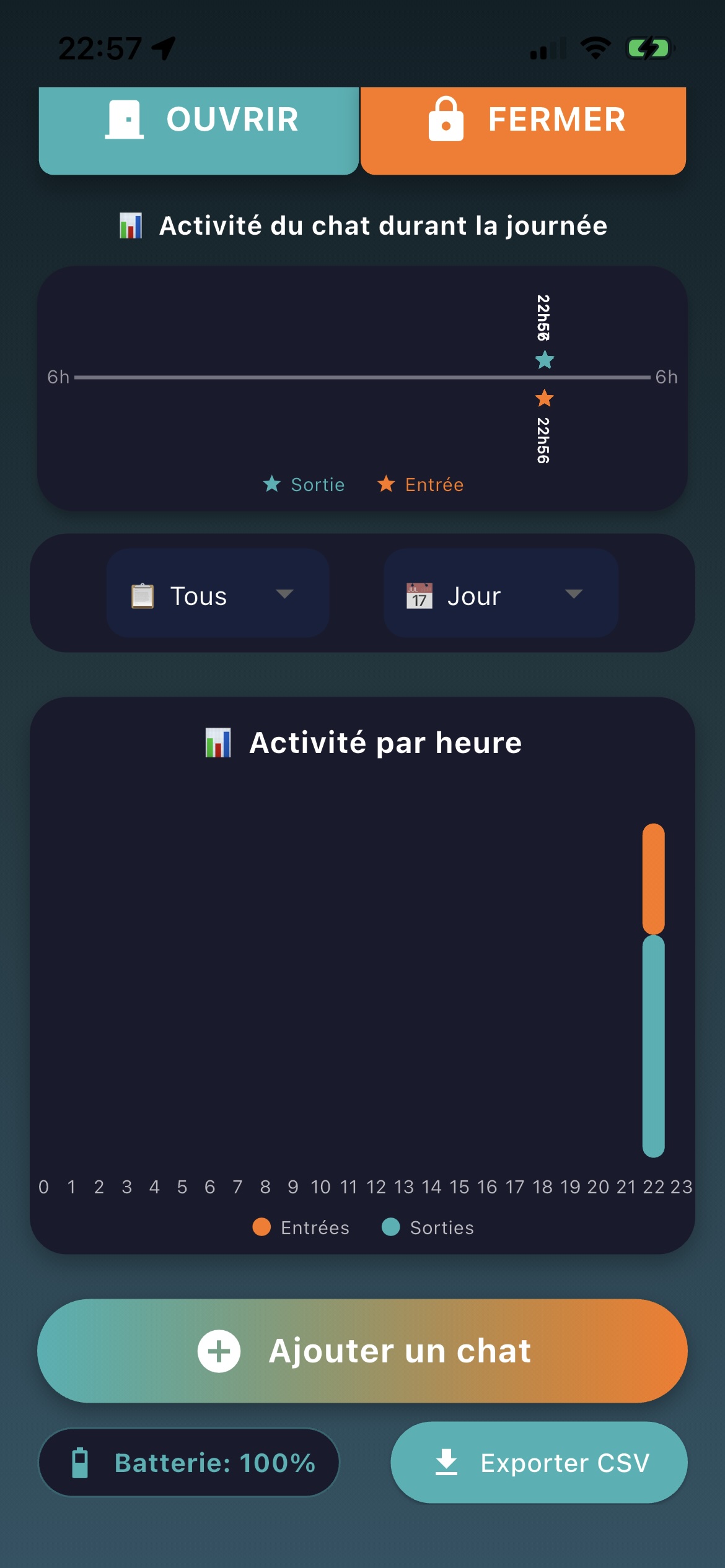
Task: Click the teal Sorties bar at hour 22
Action: coord(652,1040)
